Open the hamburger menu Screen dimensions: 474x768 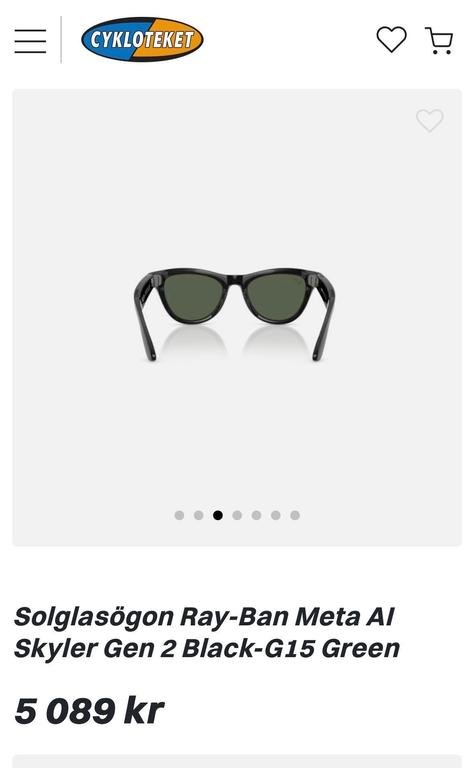tap(30, 40)
